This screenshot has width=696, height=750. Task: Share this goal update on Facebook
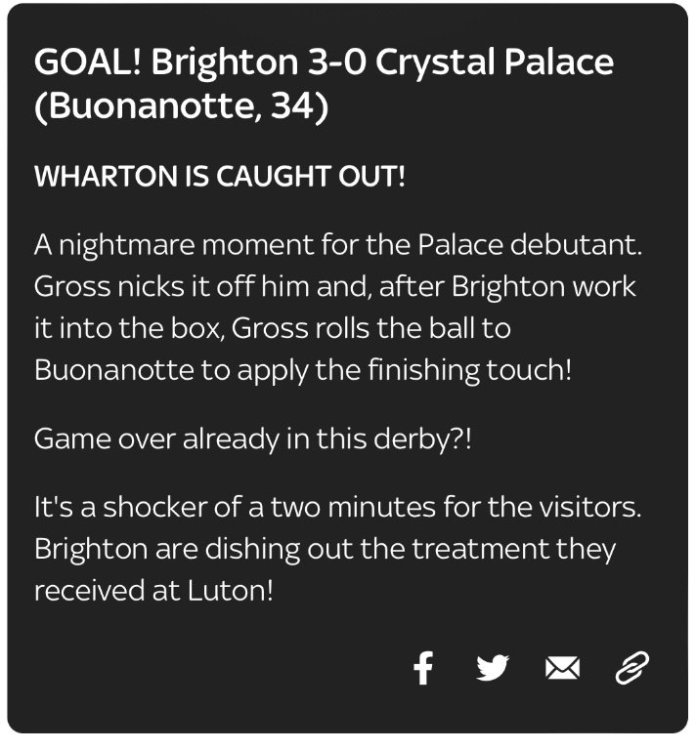pos(423,667)
